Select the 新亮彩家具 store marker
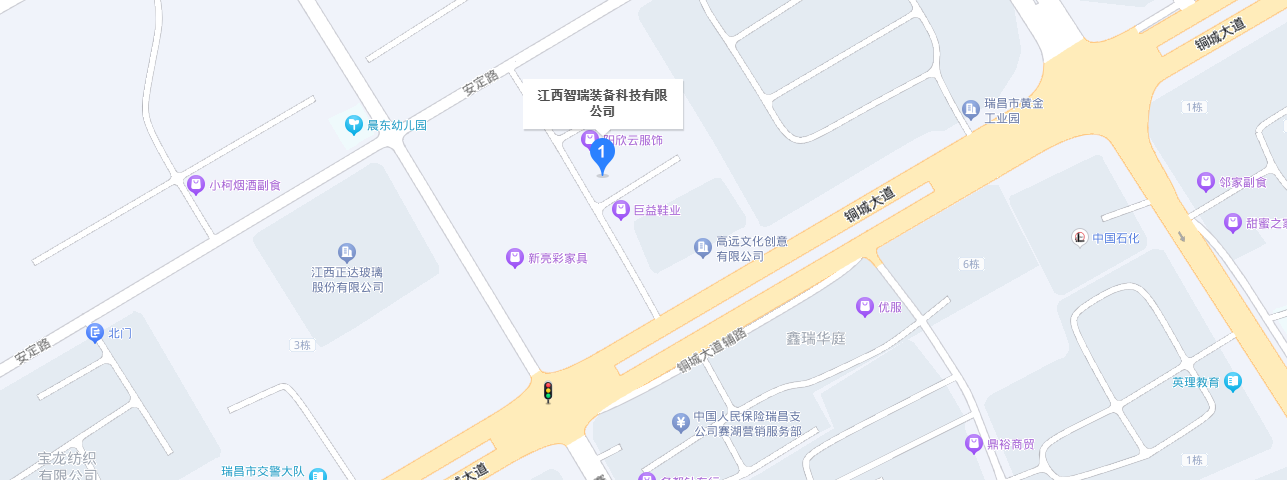This screenshot has width=1287, height=480. point(515,258)
